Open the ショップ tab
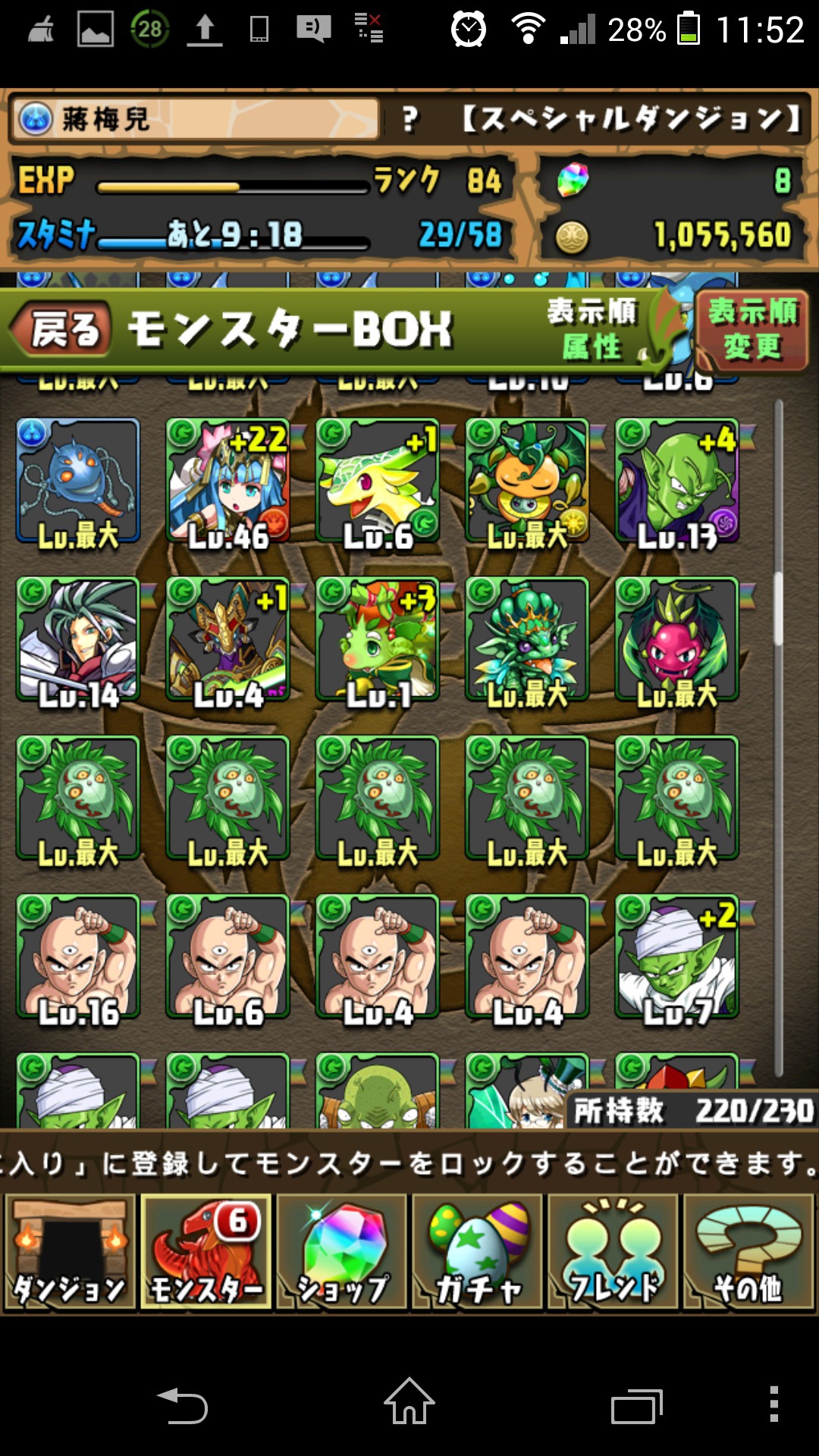The width and height of the screenshot is (819, 1456). (x=341, y=1253)
